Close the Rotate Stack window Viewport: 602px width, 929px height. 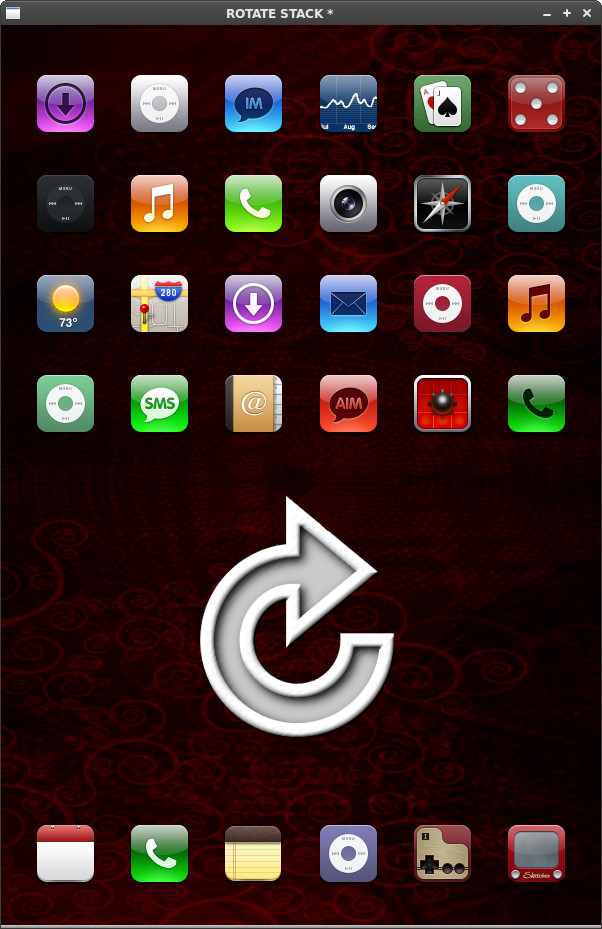tap(587, 13)
